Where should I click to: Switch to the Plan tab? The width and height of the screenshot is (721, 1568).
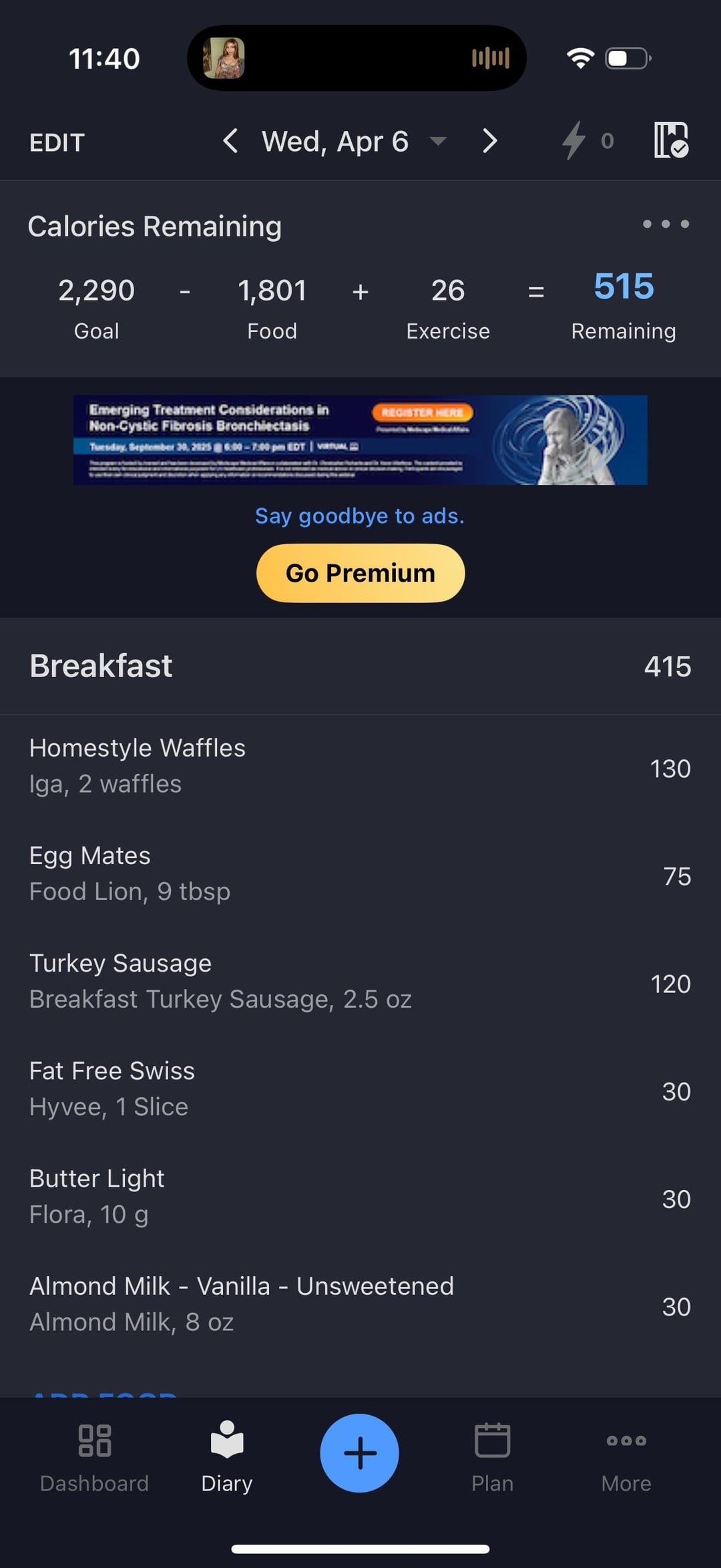[x=492, y=1456]
